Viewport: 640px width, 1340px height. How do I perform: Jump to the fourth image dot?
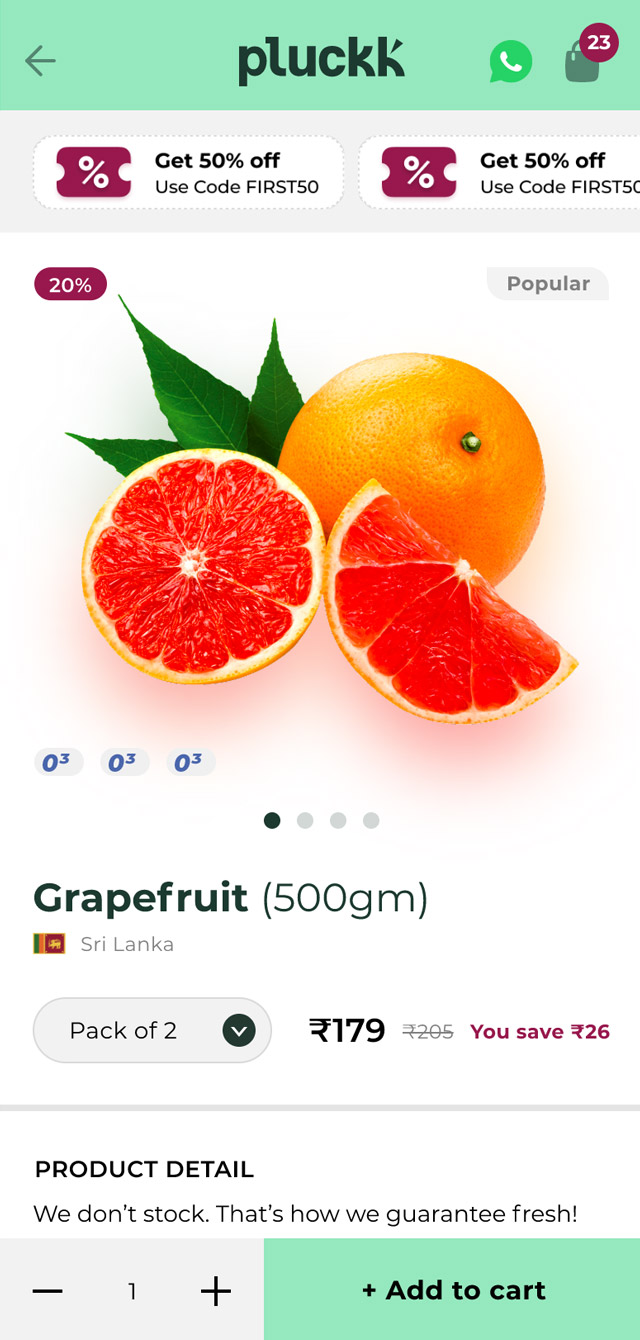click(371, 820)
